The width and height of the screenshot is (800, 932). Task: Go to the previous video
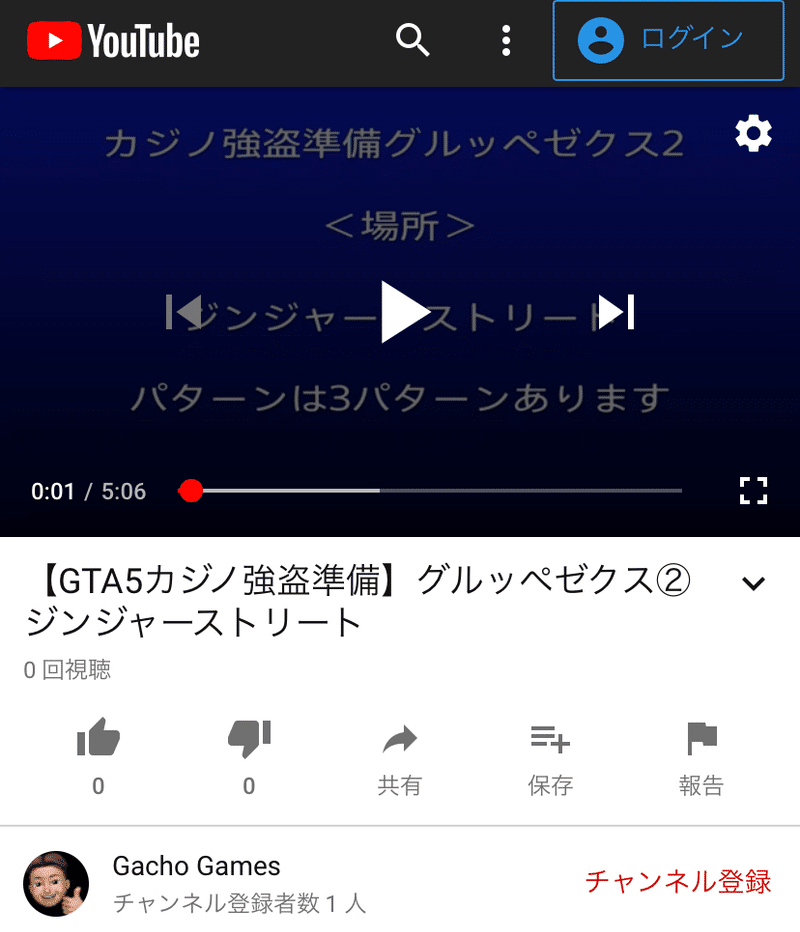point(184,312)
